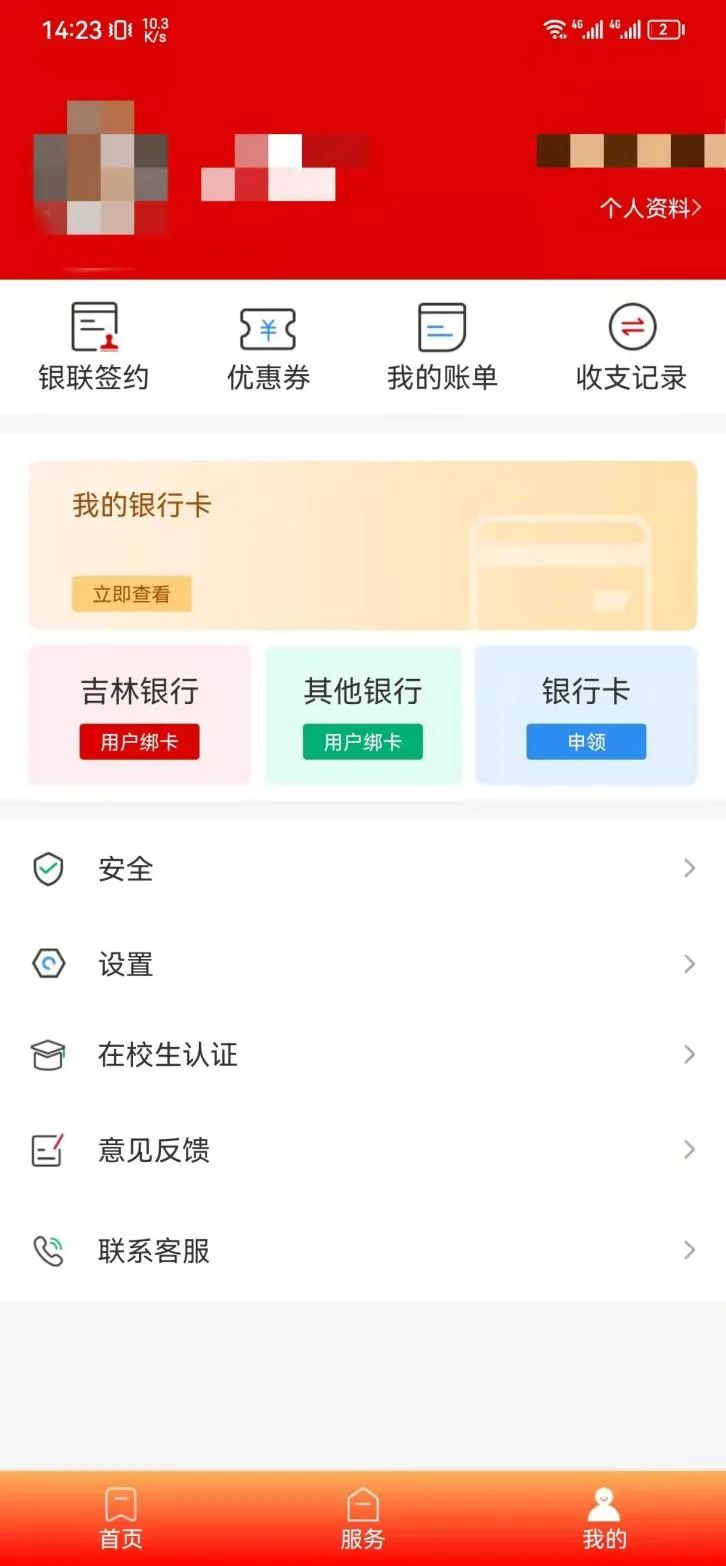Open the 安全 security shield icon
The image size is (726, 1566).
tap(47, 868)
